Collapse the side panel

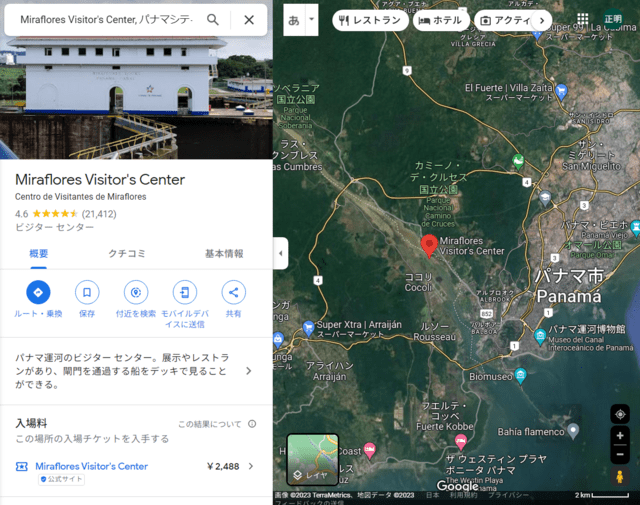tap(280, 254)
